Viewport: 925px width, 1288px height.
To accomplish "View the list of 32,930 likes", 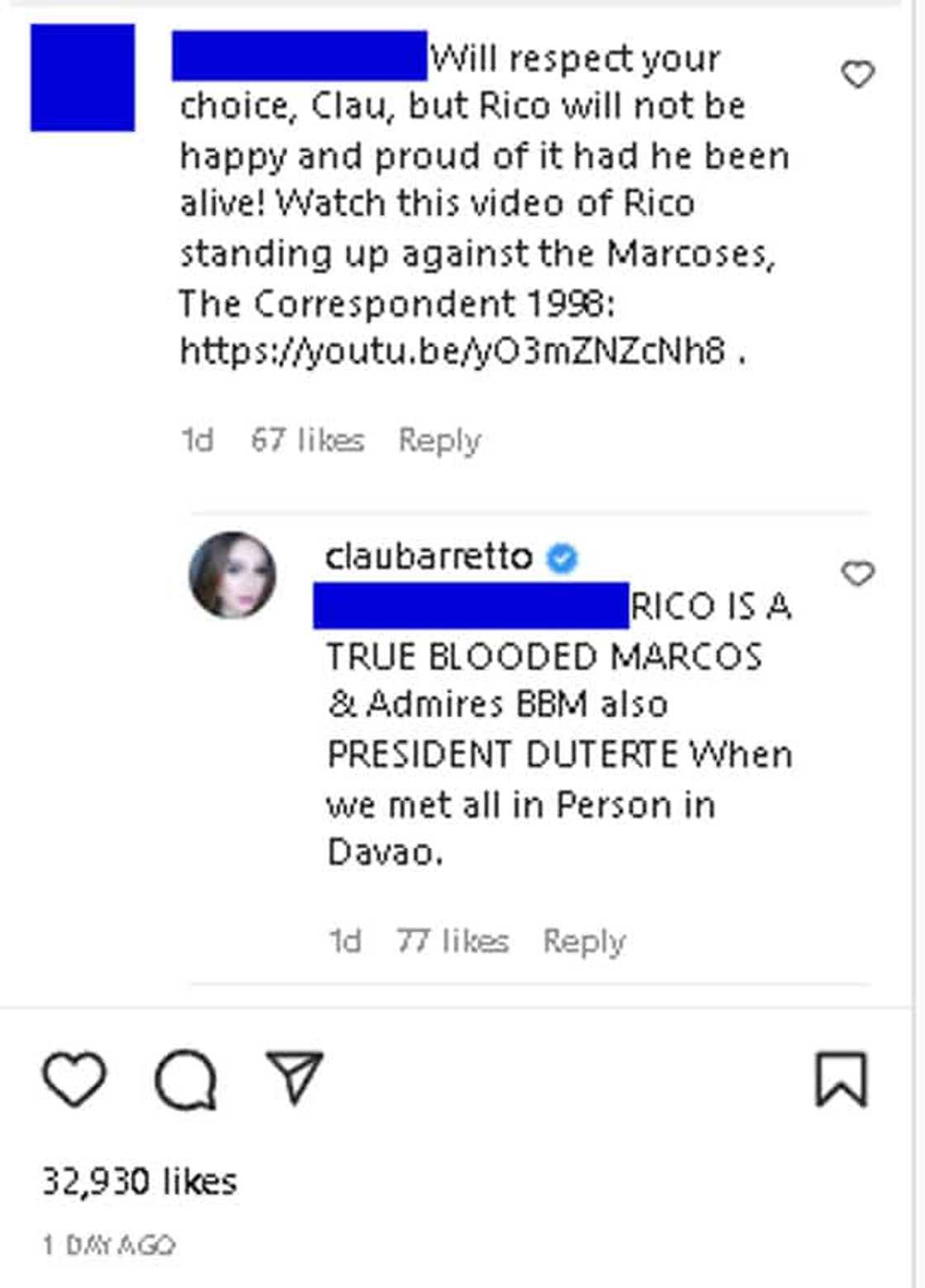I will pos(140,1181).
